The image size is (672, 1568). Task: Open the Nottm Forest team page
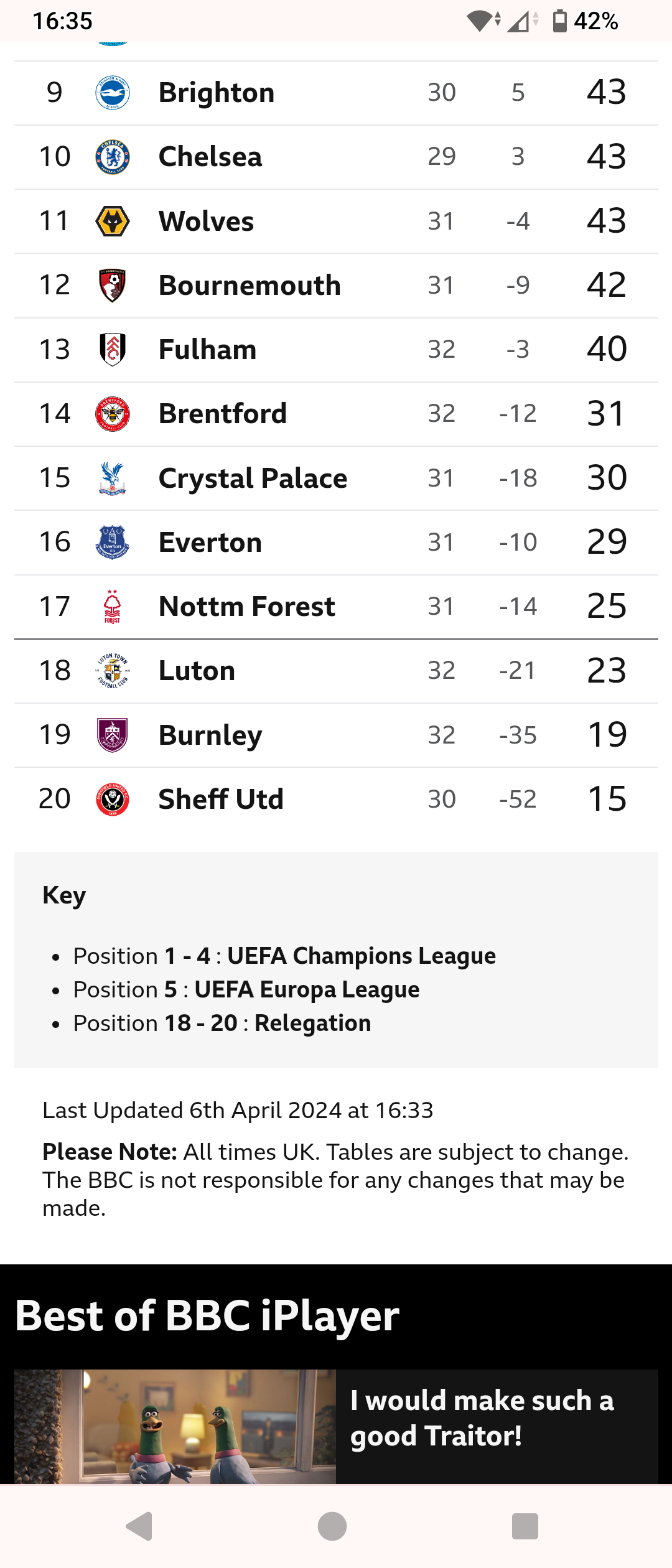pos(246,607)
